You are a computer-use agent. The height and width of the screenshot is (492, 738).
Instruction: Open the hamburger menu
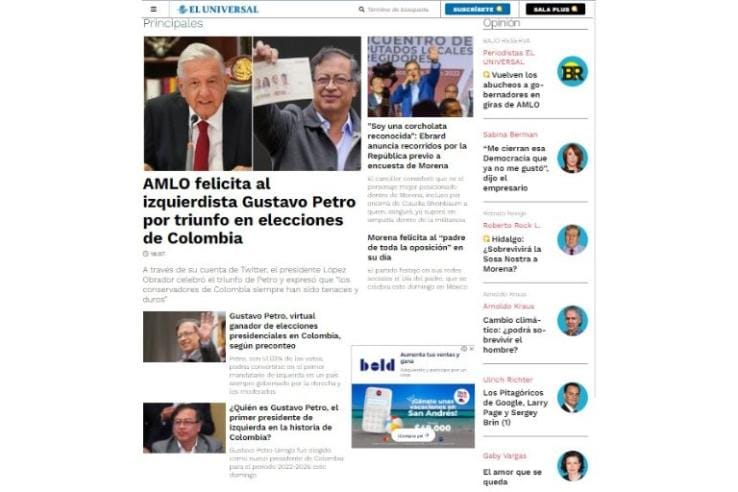[154, 9]
